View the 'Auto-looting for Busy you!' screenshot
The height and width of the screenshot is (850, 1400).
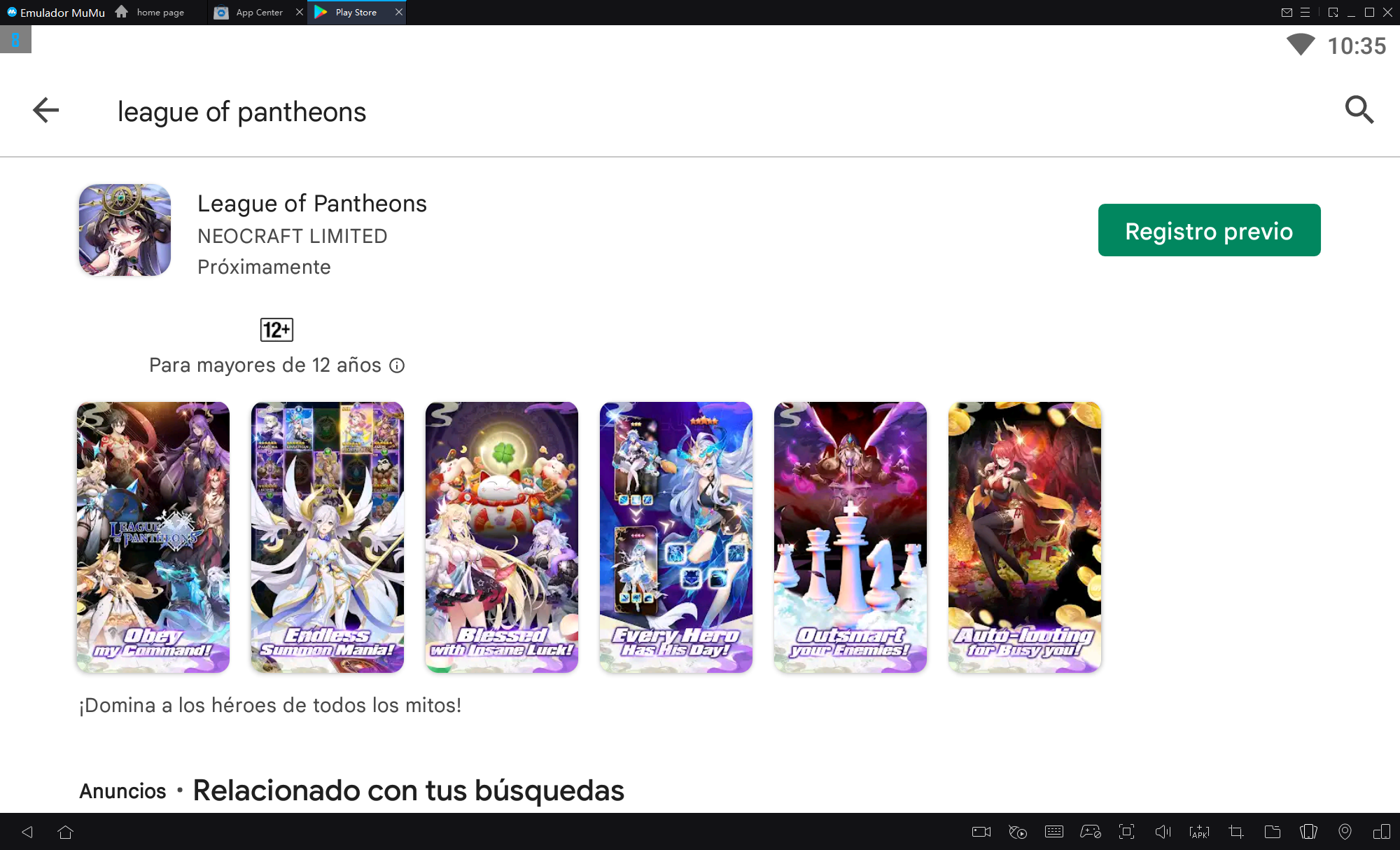1025,537
